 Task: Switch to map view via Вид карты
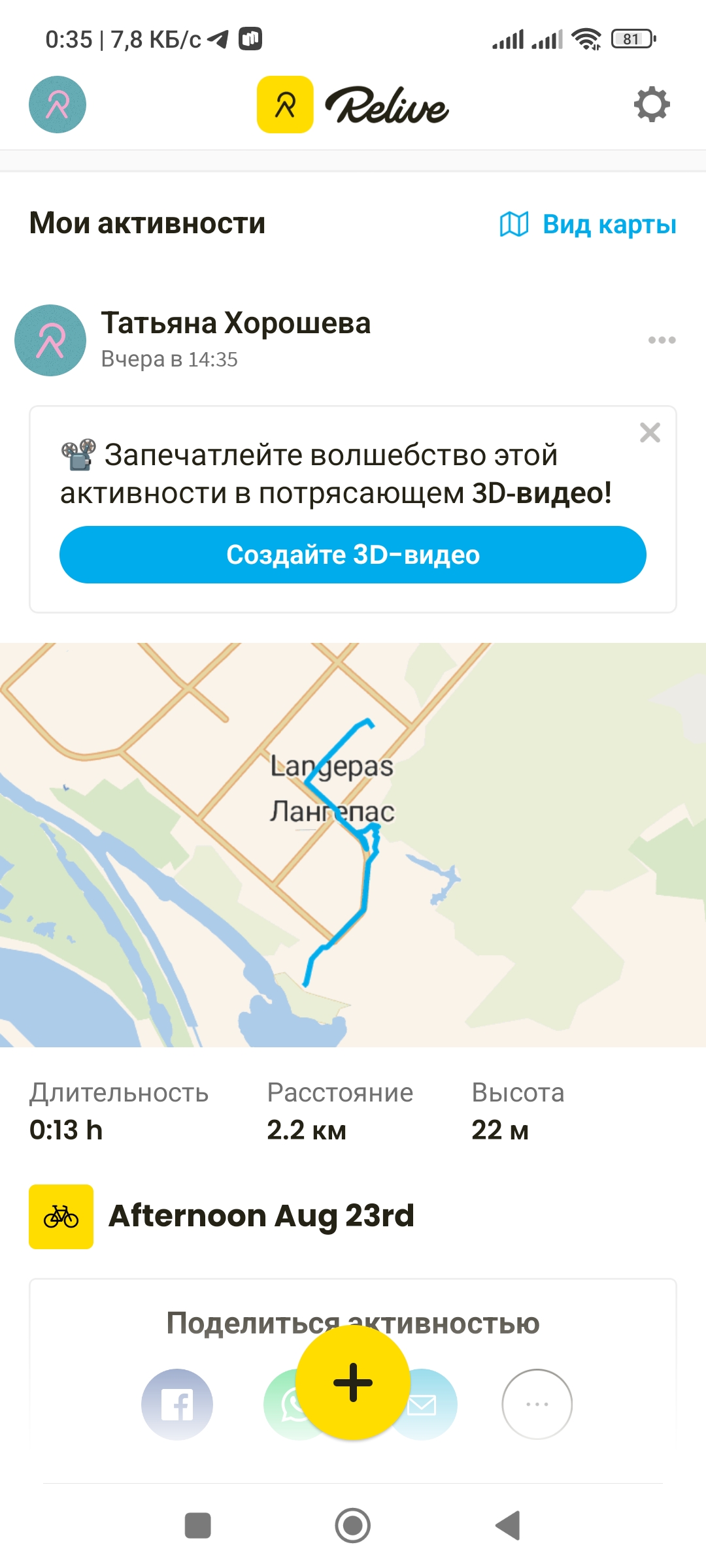click(588, 224)
